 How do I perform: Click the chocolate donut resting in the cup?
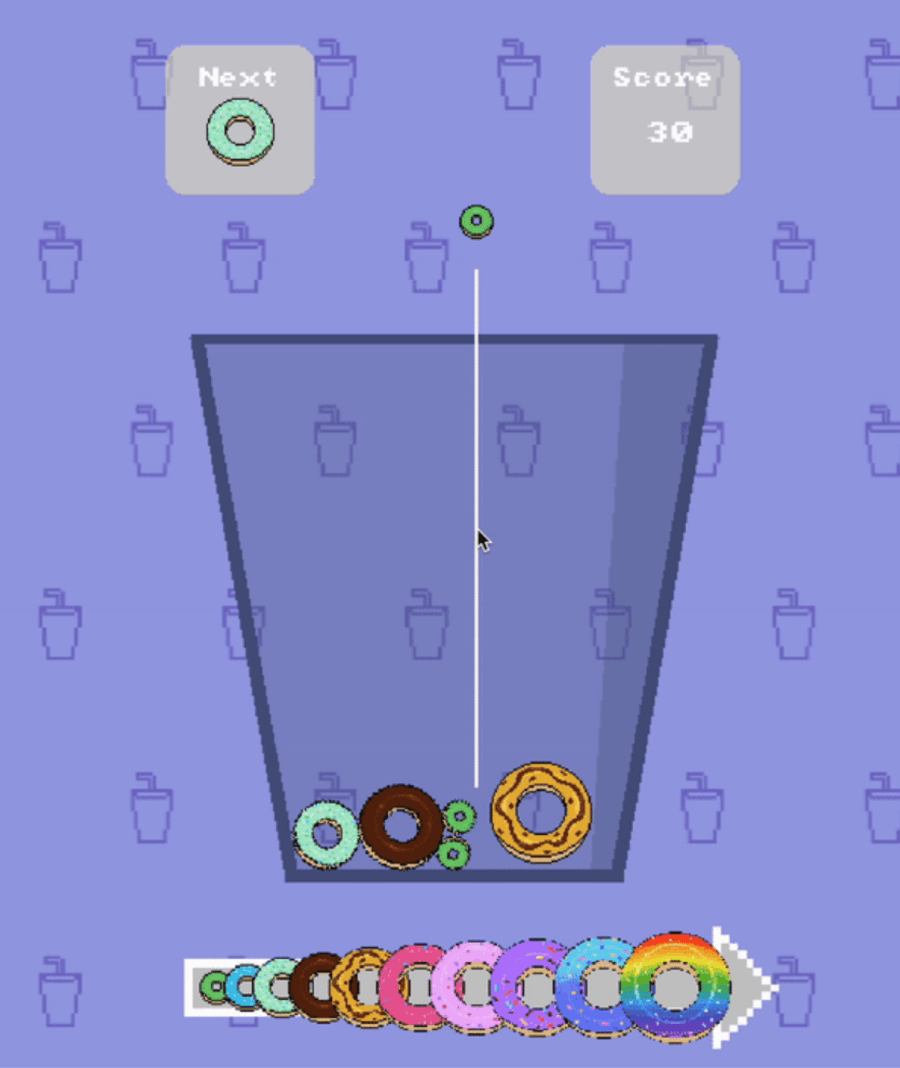click(x=401, y=826)
